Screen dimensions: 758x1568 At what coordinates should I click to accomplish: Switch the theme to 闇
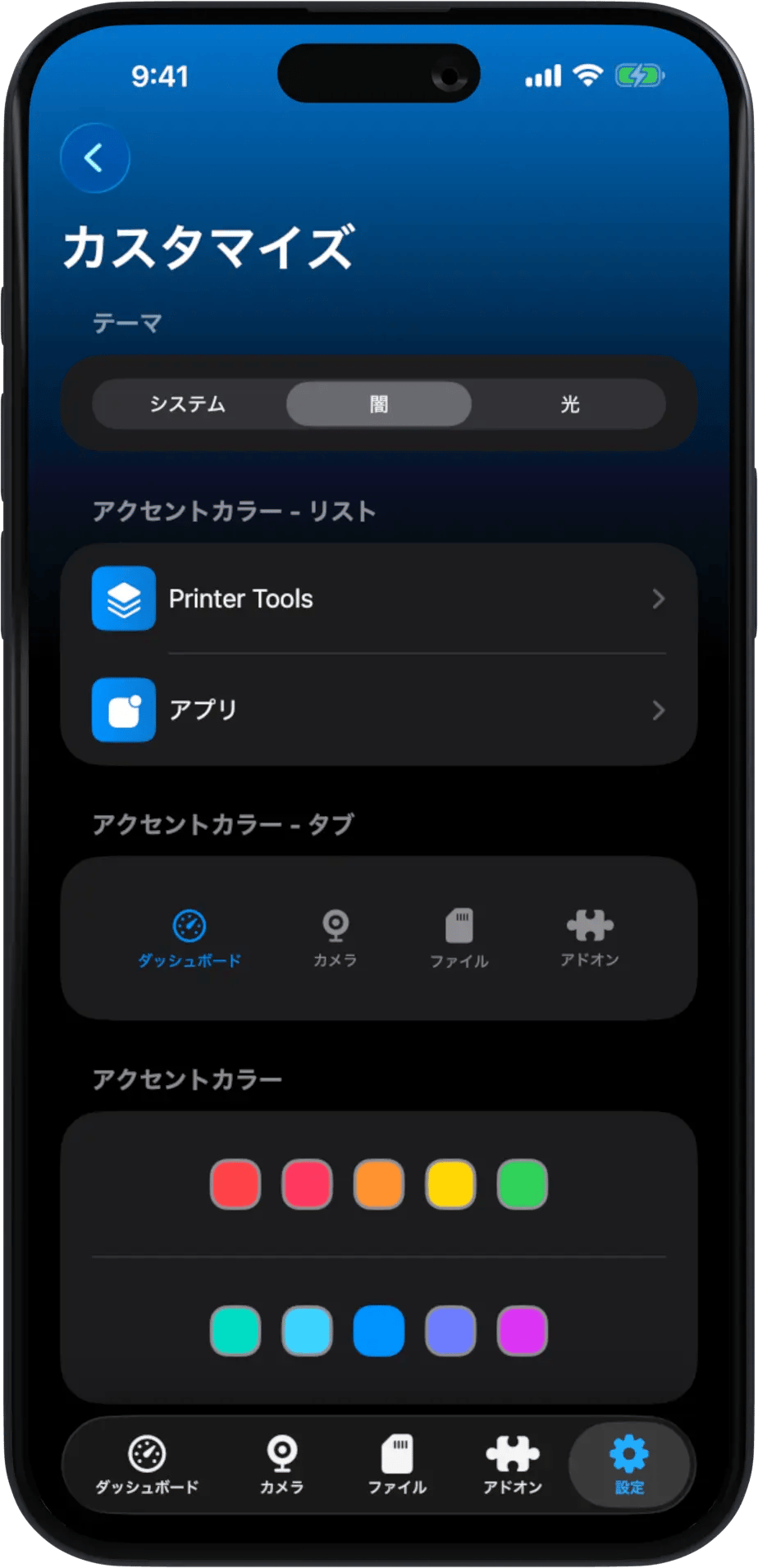pyautogui.click(x=378, y=403)
